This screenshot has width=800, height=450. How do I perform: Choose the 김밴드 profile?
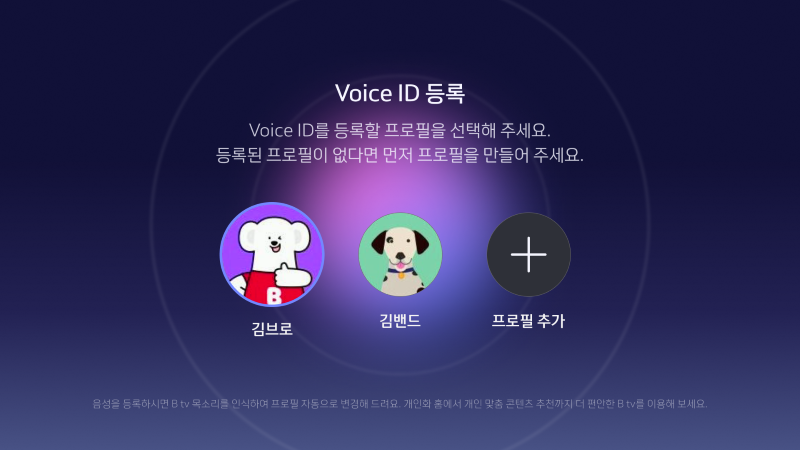[x=401, y=255]
